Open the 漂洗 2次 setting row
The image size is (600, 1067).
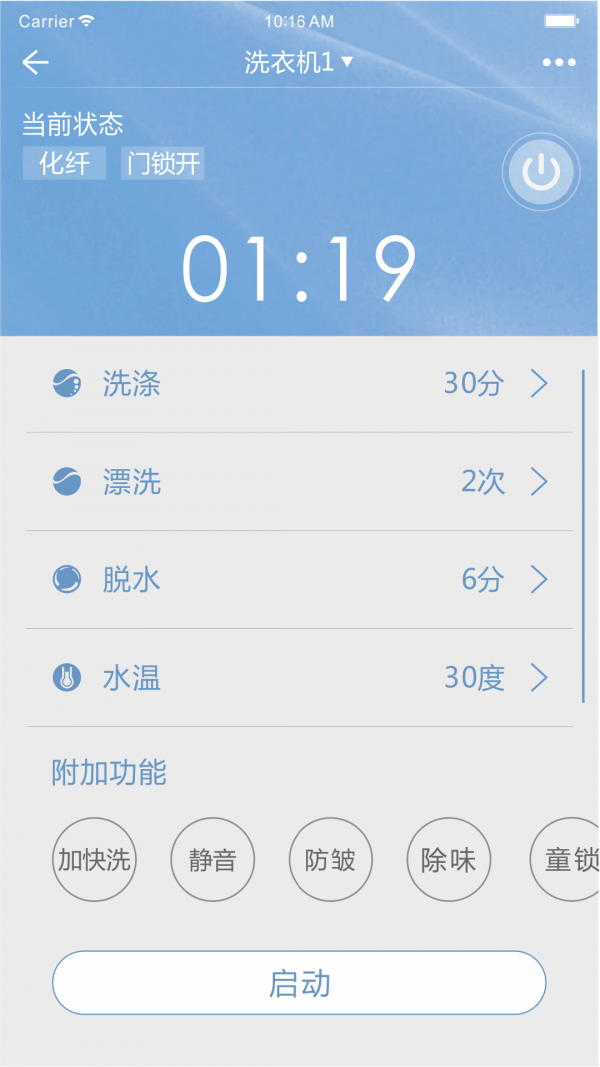point(299,482)
